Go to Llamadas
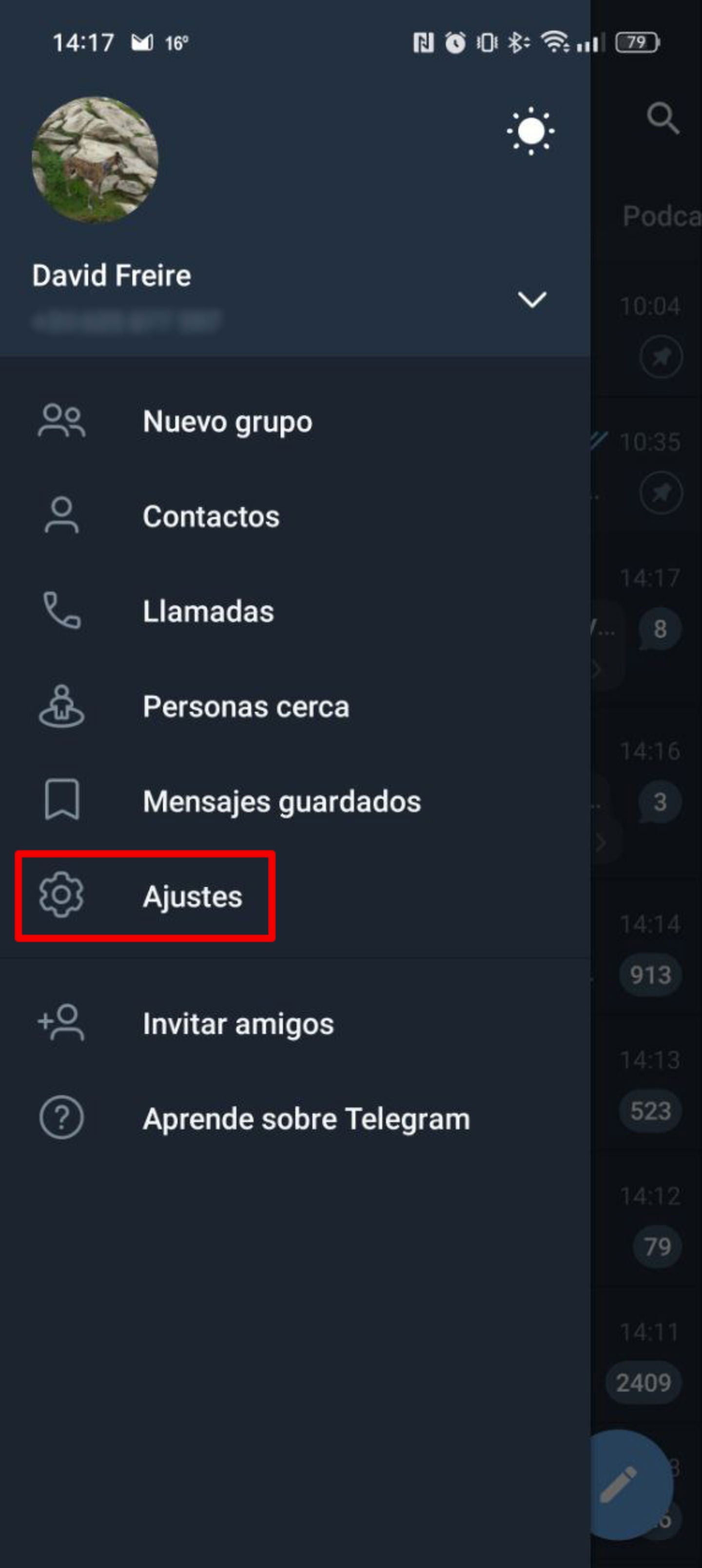This screenshot has width=702, height=1568. [208, 612]
